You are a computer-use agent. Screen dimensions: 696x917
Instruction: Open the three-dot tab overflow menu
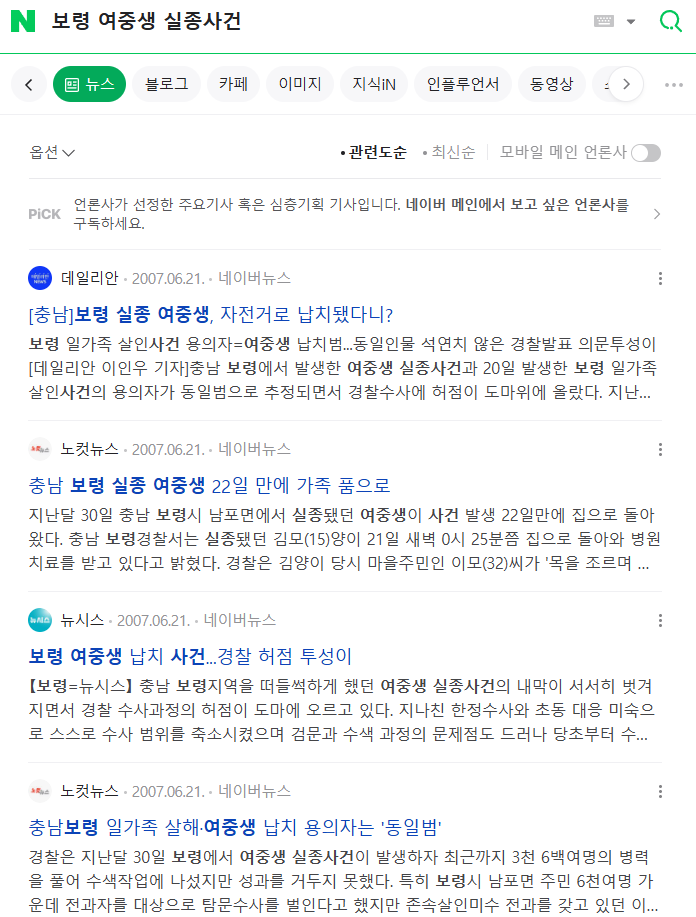pyautogui.click(x=674, y=85)
